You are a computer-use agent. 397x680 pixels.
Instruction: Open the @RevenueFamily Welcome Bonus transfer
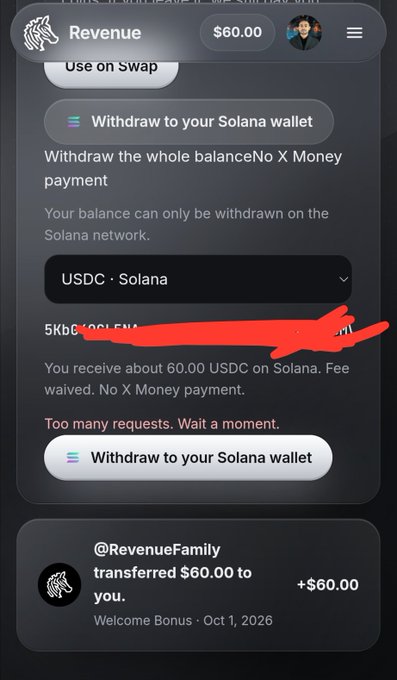click(x=198, y=585)
